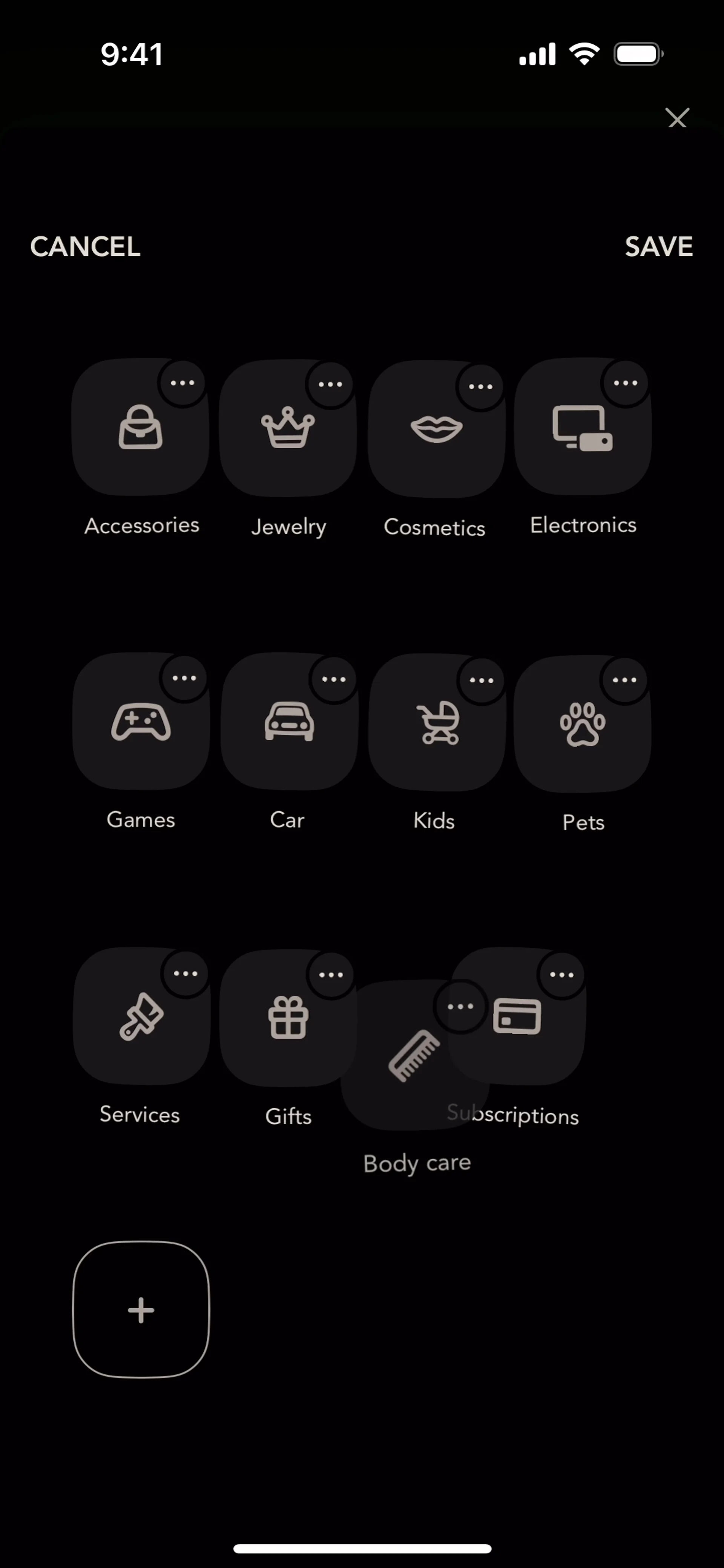Image resolution: width=724 pixels, height=1568 pixels.
Task: Open options menu for Jewelry
Action: [x=330, y=384]
